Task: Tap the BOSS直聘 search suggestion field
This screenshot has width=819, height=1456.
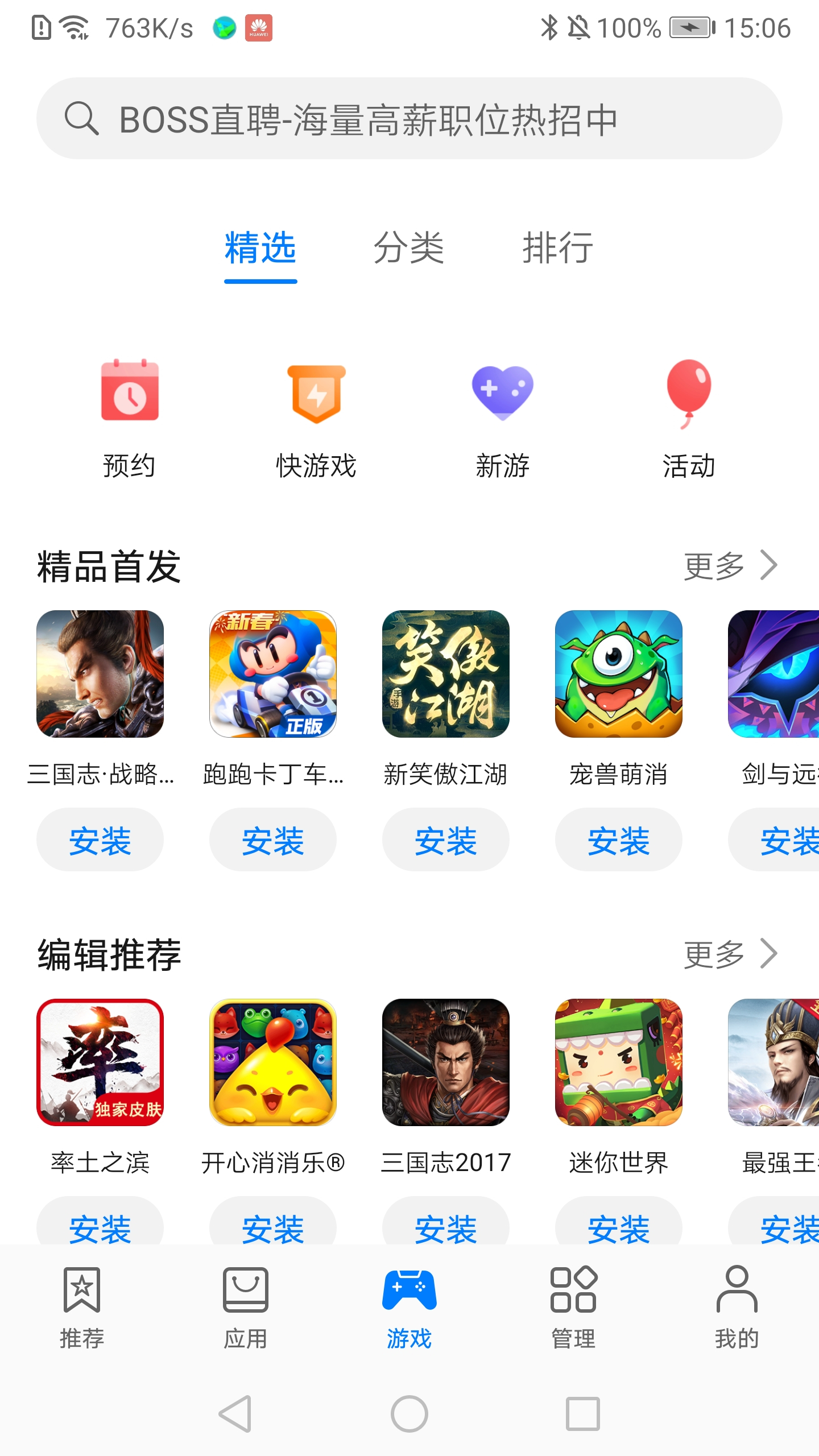Action: 369,119
